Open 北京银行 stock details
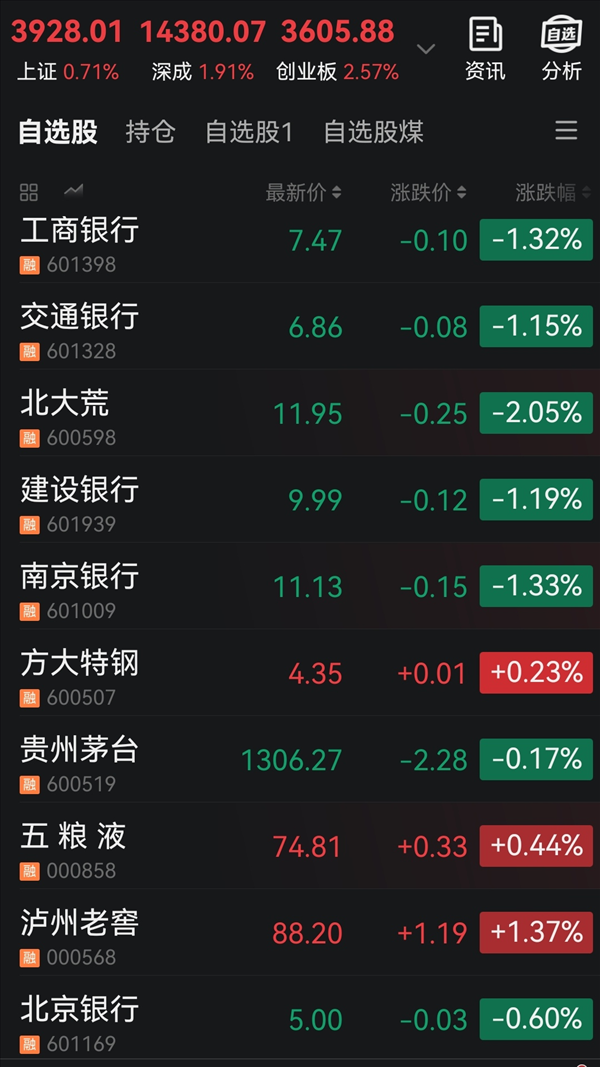This screenshot has height=1067, width=600. click(300, 1019)
